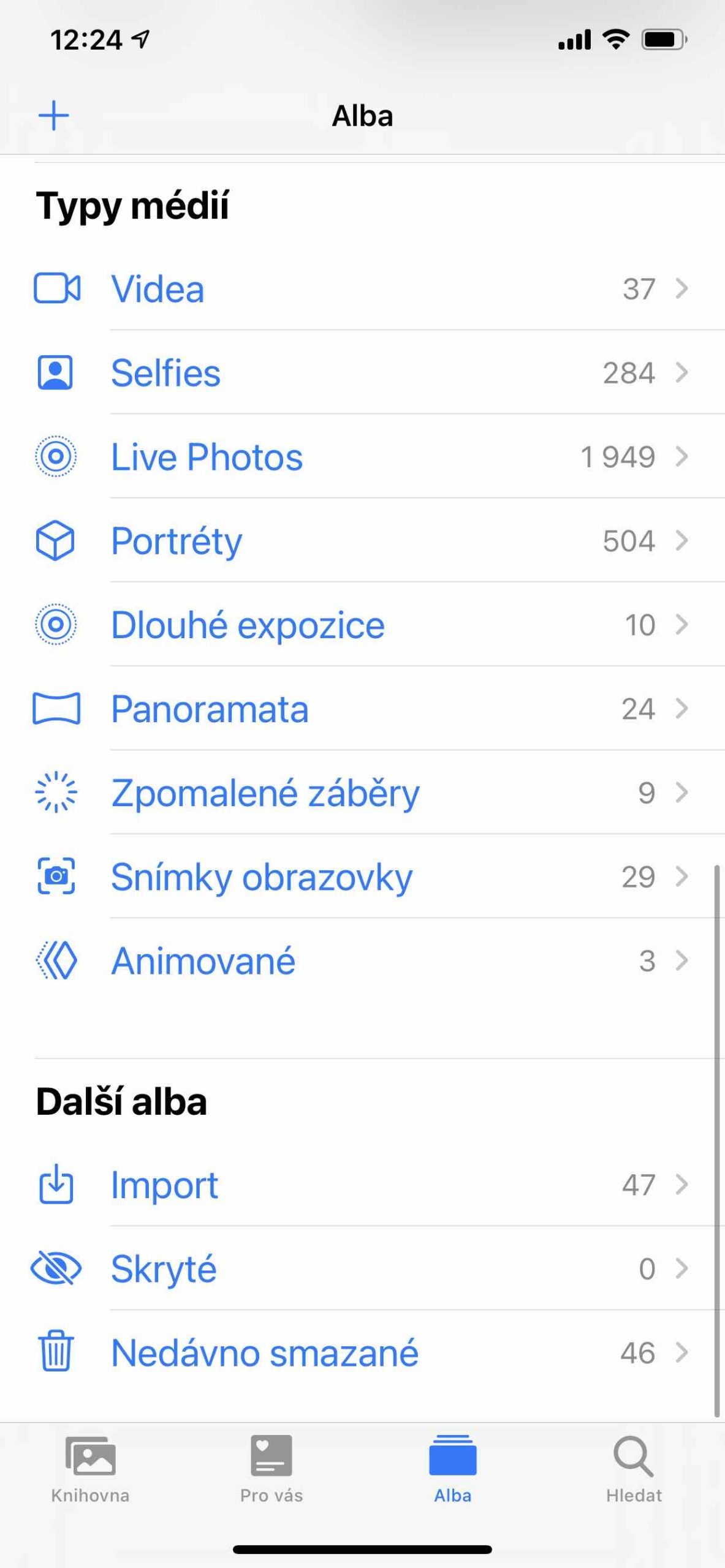Image resolution: width=725 pixels, height=1568 pixels.
Task: Open Live Photos via its chevron
Action: click(682, 456)
